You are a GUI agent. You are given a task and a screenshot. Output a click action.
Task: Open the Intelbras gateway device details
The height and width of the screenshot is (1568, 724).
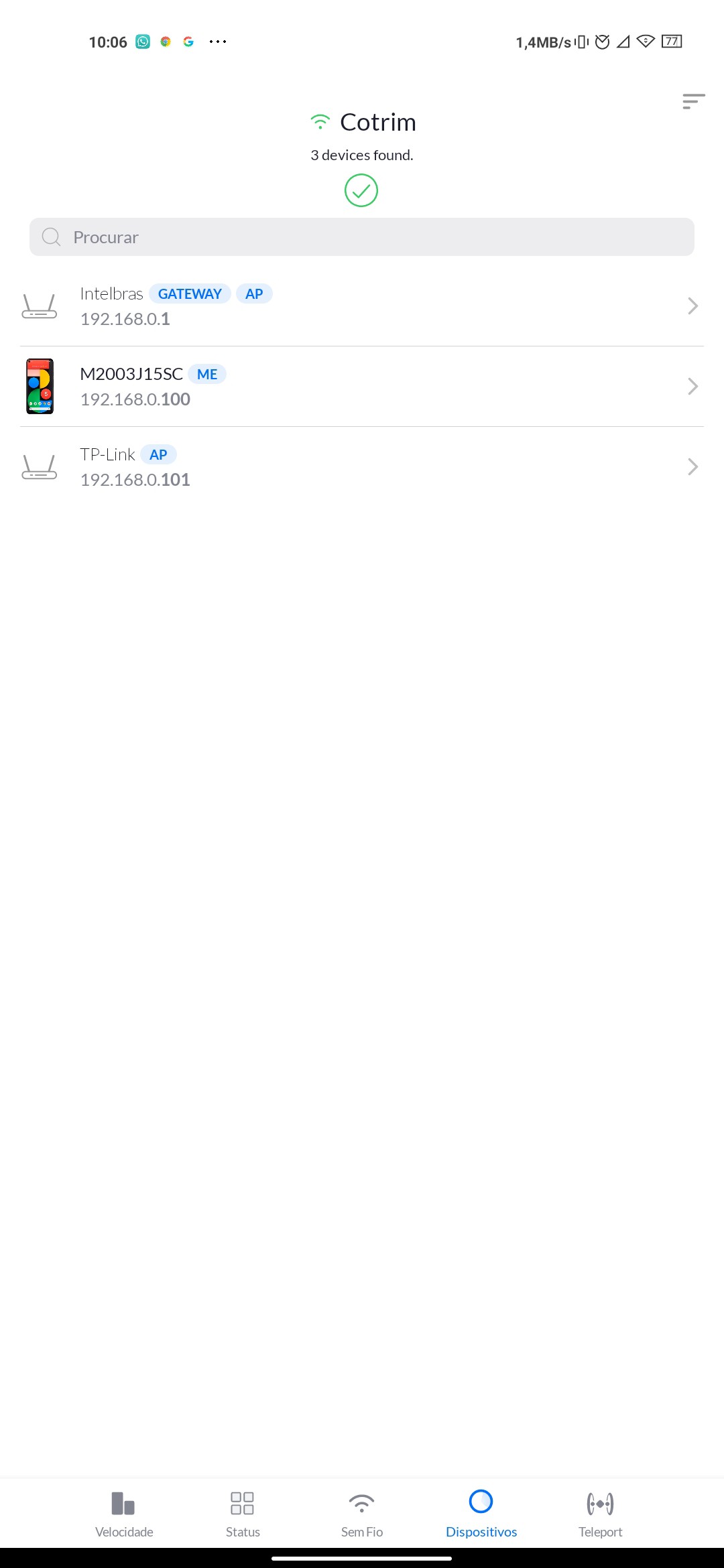coord(362,306)
